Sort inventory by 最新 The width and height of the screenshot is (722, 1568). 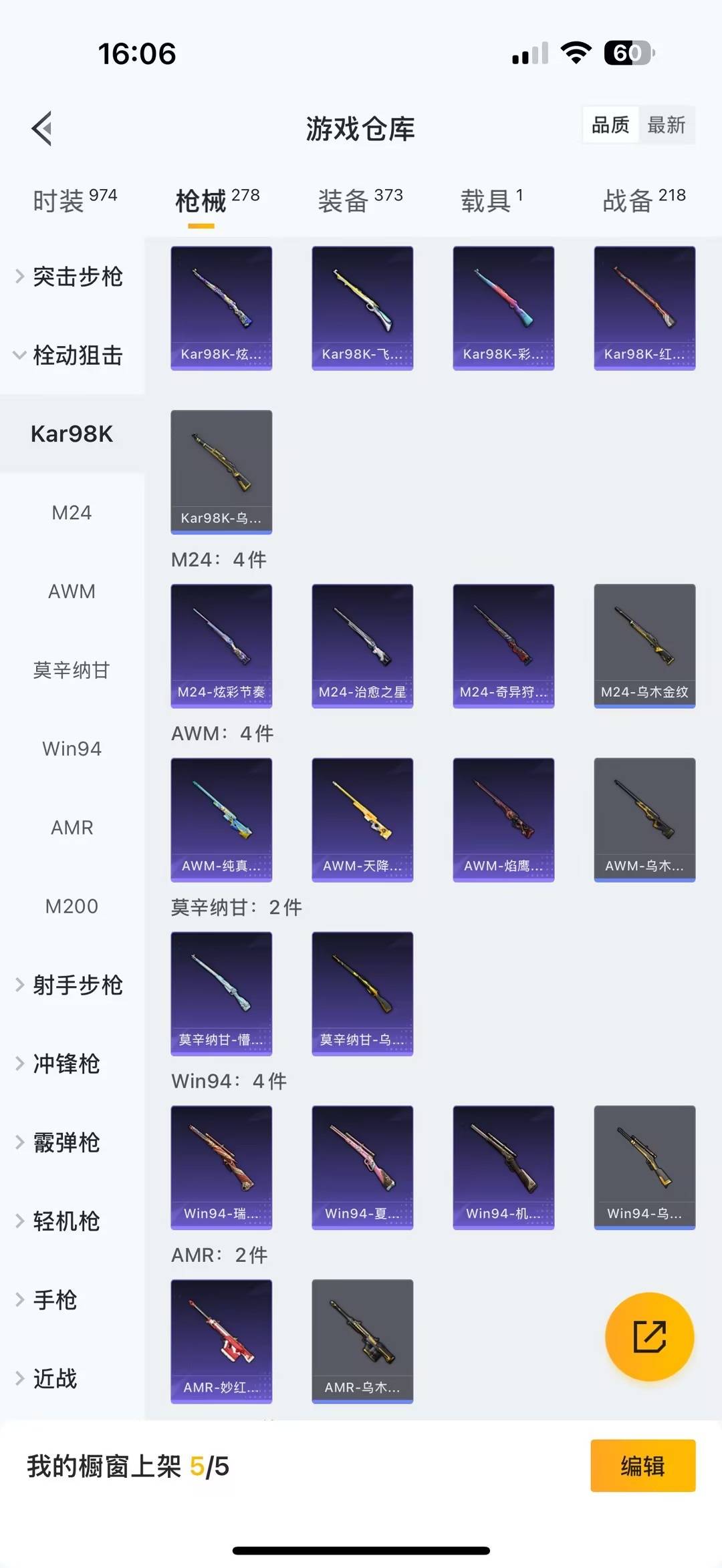point(667,125)
